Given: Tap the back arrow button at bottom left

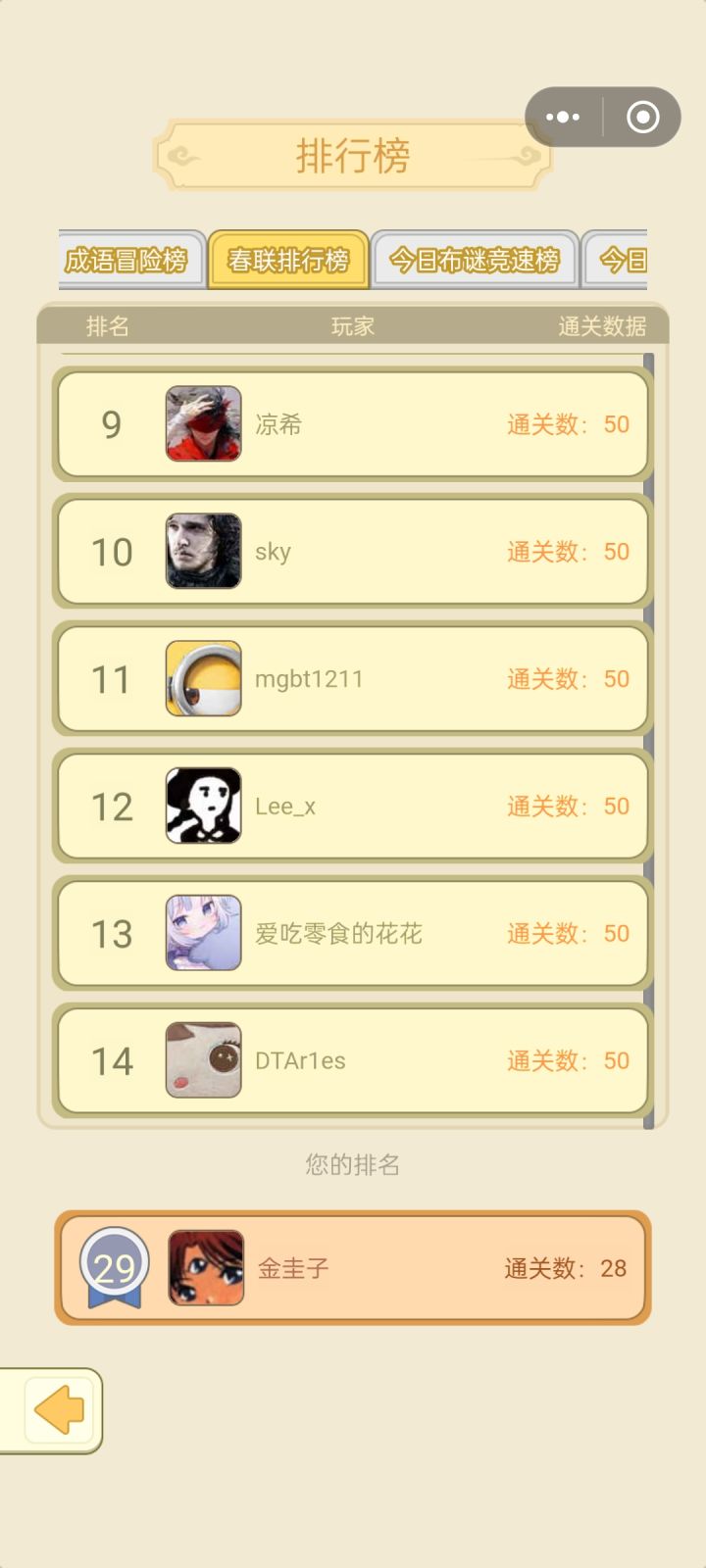Looking at the screenshot, I should coord(56,1411).
